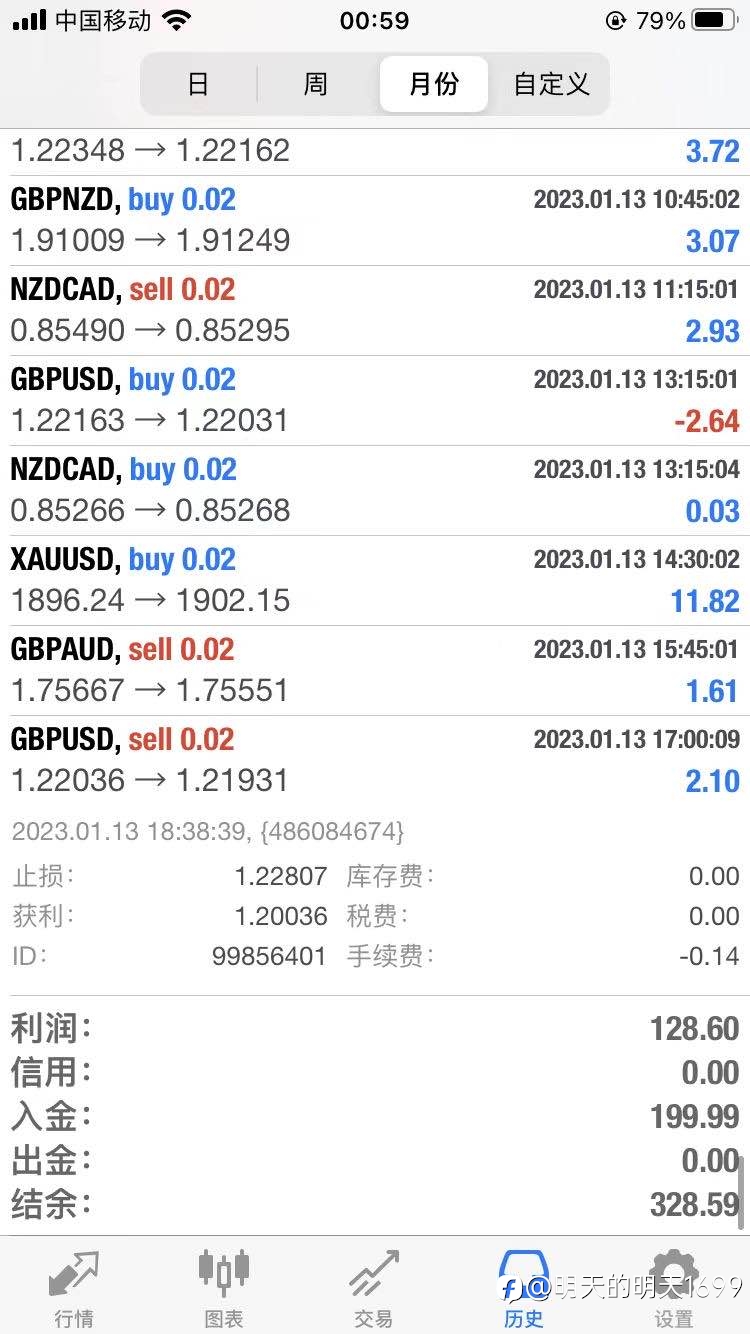
Task: Open the NZDCAD sell 0.02 trade row
Action: pyautogui.click(x=375, y=310)
